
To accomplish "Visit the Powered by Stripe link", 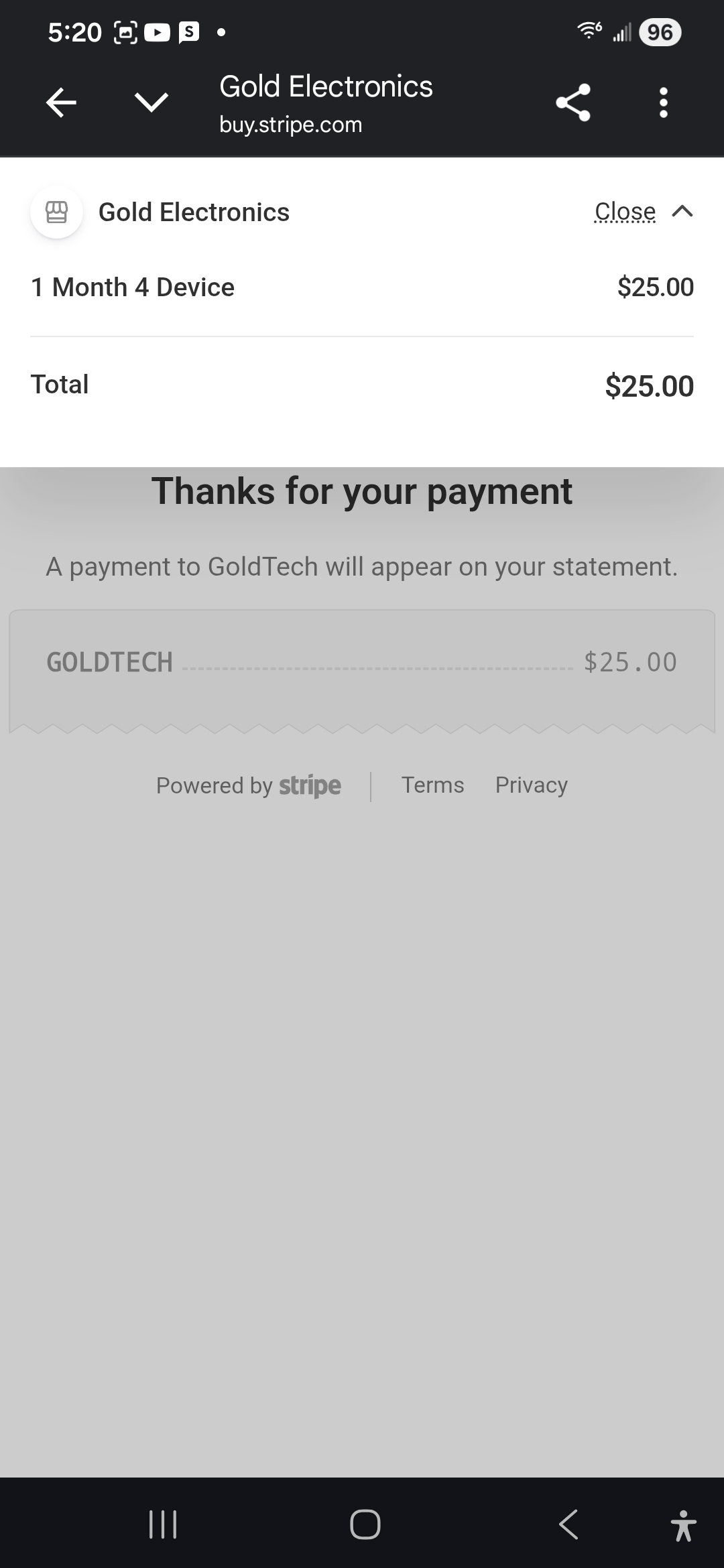I will pos(249,785).
